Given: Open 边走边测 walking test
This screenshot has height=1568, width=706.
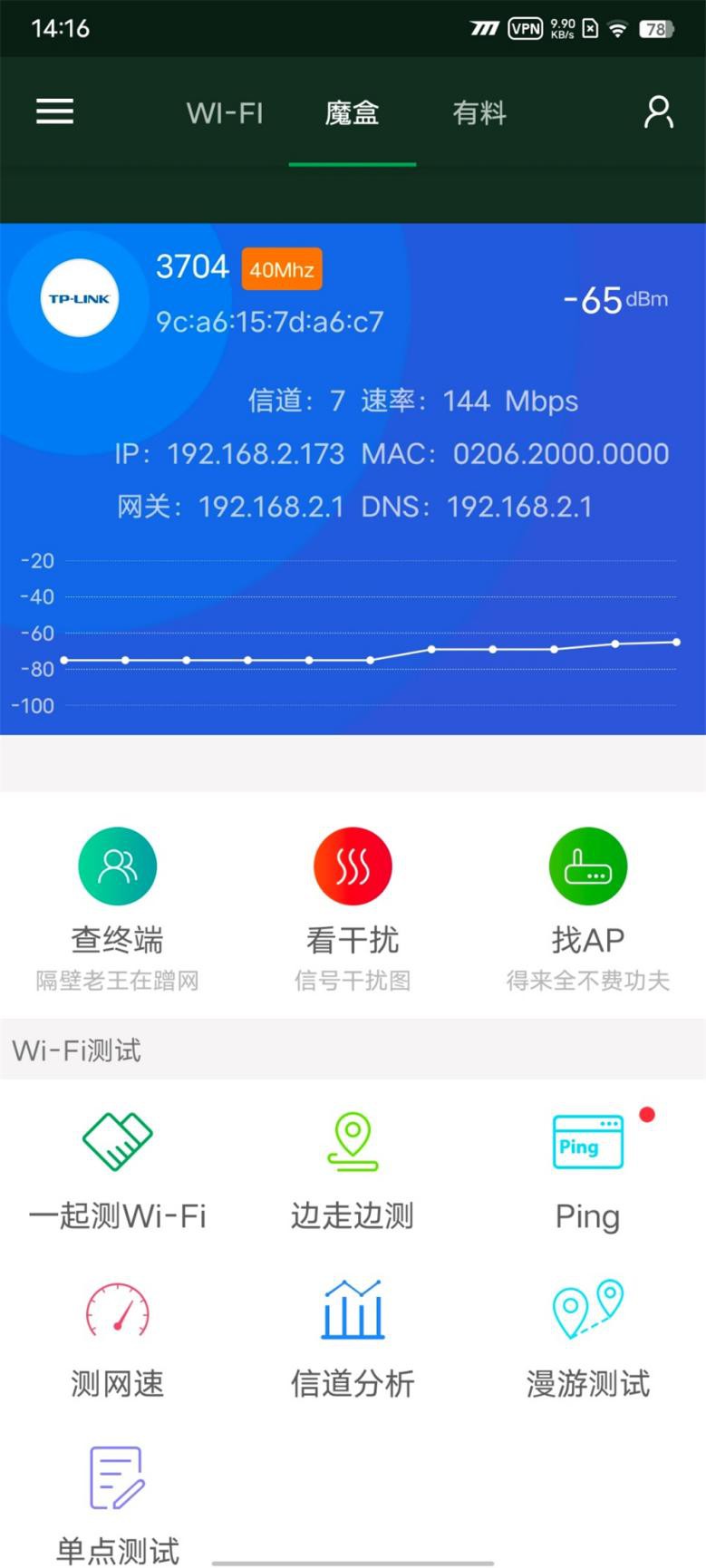Looking at the screenshot, I should pos(353,1169).
